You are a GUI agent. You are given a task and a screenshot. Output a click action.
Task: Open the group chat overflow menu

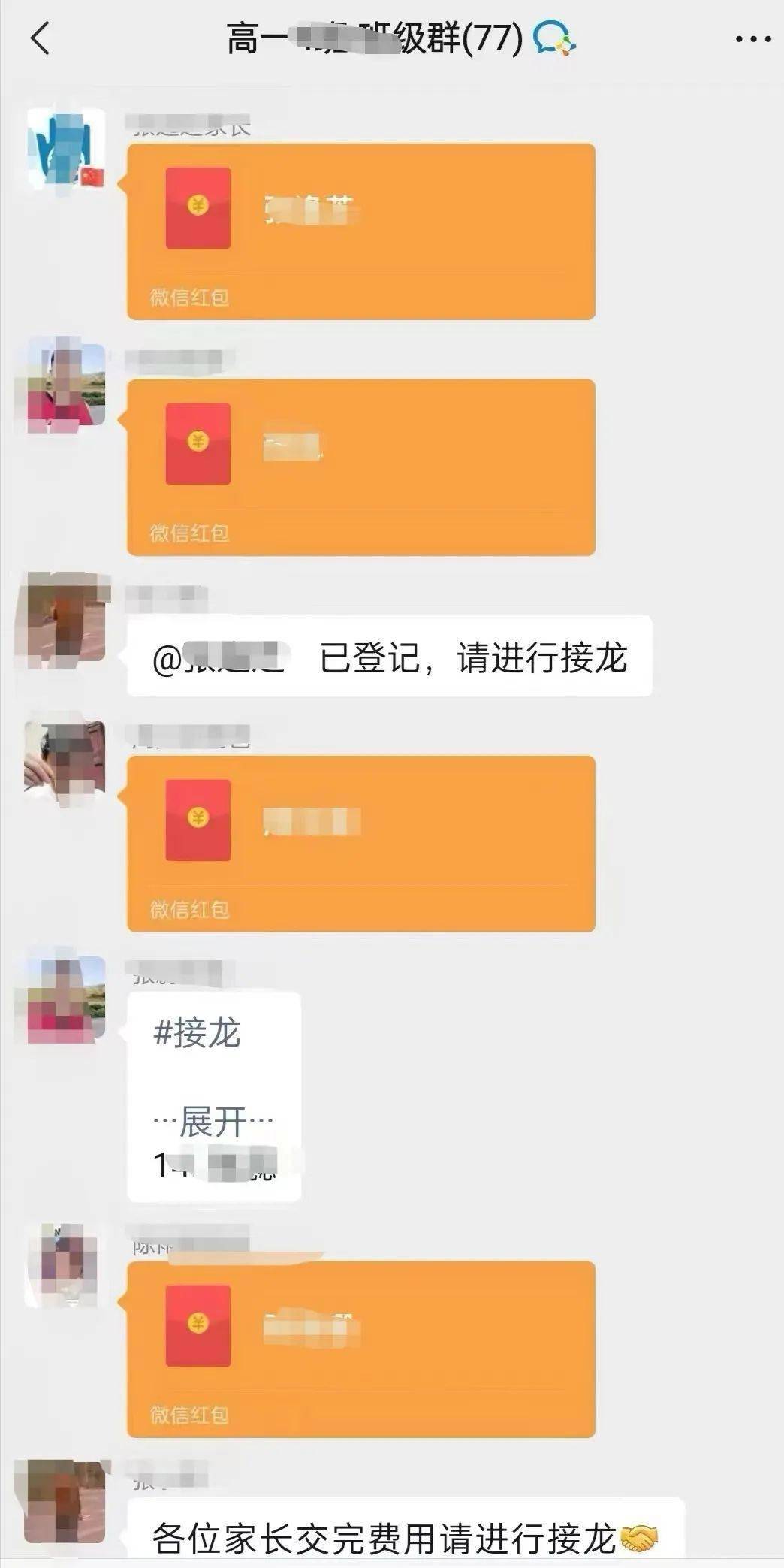pyautogui.click(x=752, y=39)
